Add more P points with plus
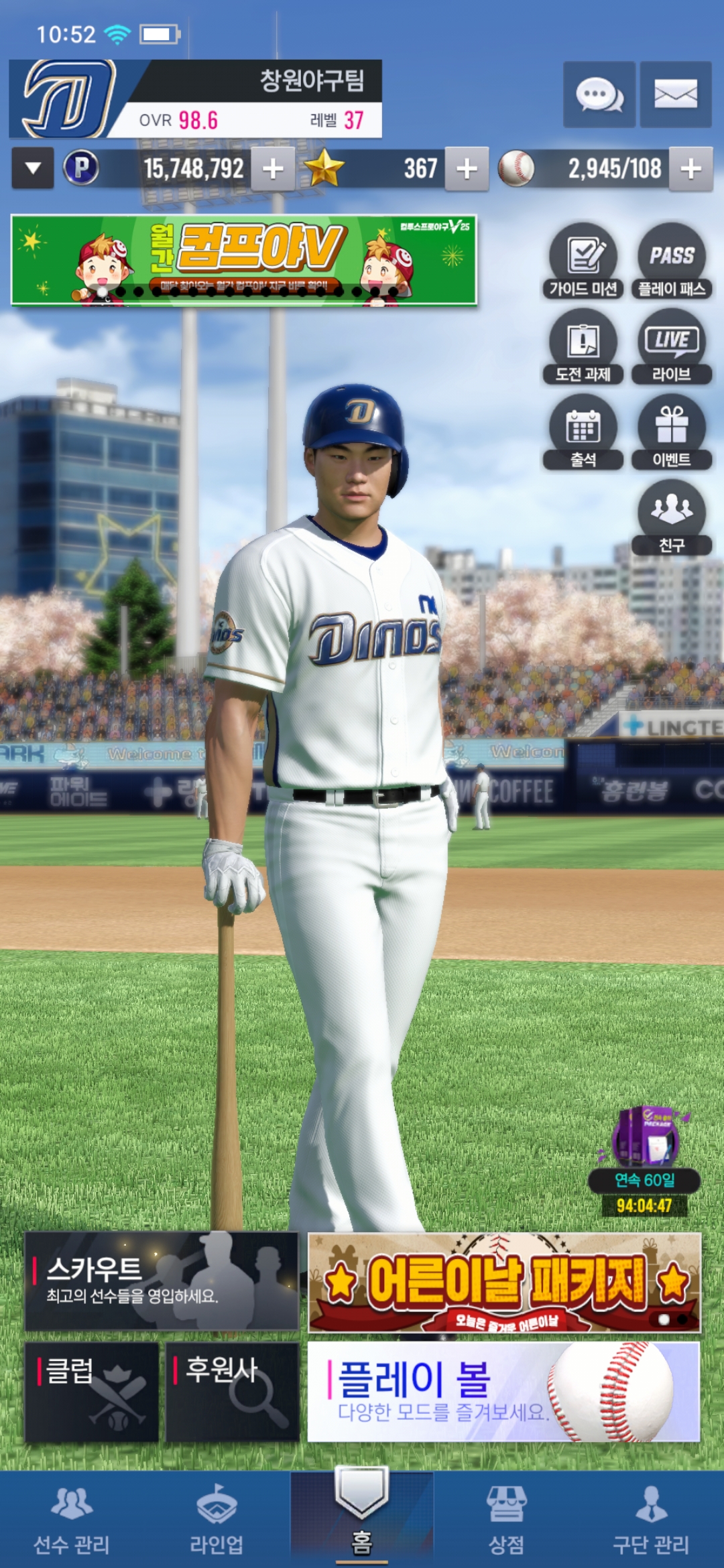The width and height of the screenshot is (724, 1568). click(273, 169)
